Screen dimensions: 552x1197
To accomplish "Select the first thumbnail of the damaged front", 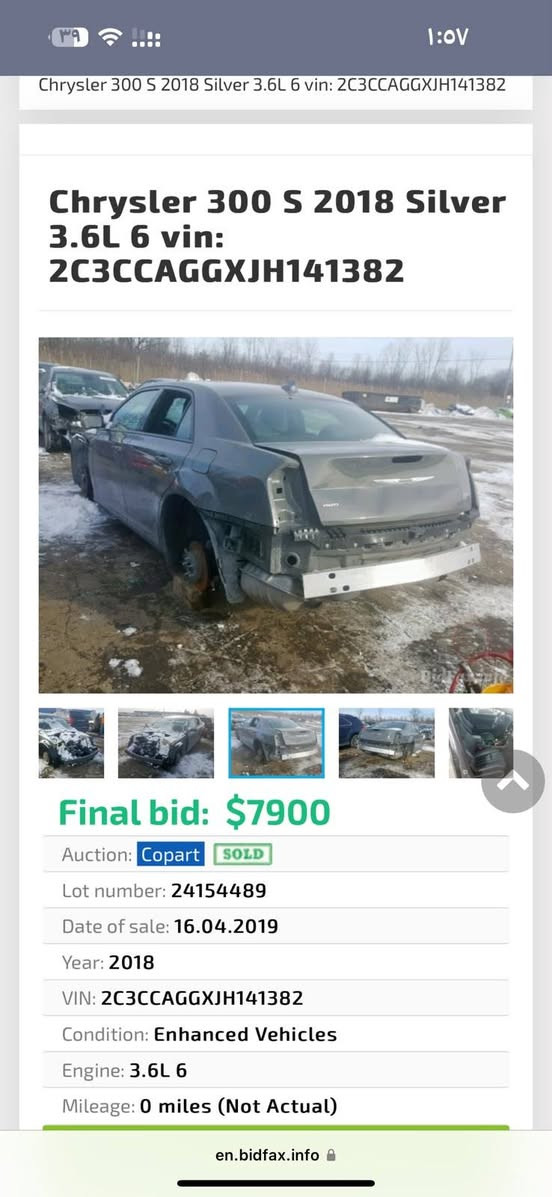I will point(71,743).
